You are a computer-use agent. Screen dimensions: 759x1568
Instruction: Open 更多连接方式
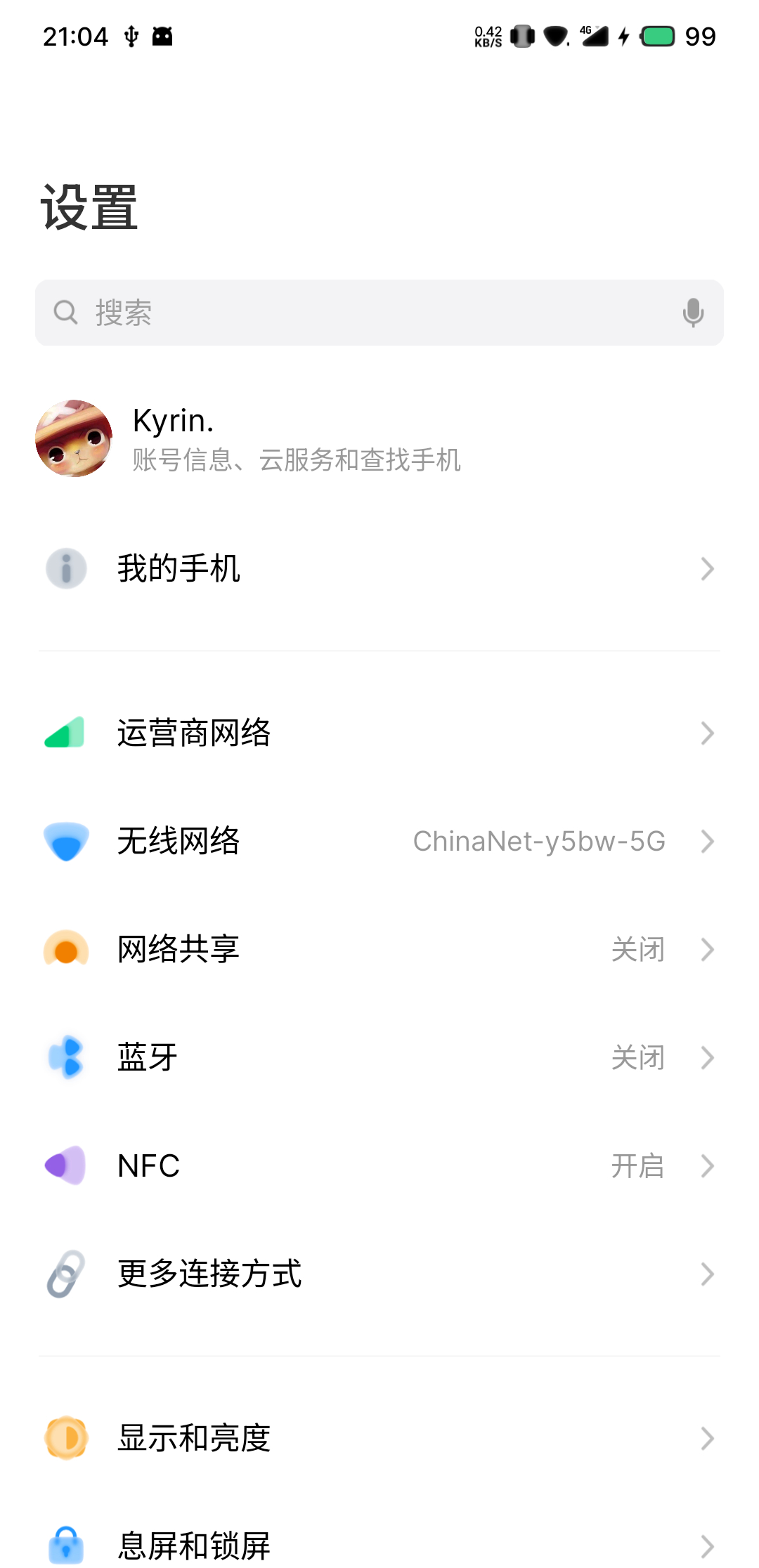click(x=379, y=1274)
